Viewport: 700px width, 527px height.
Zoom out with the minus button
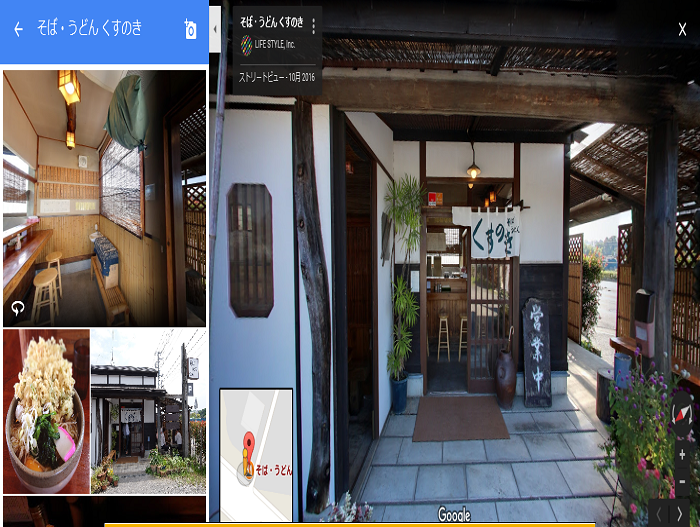[682, 481]
